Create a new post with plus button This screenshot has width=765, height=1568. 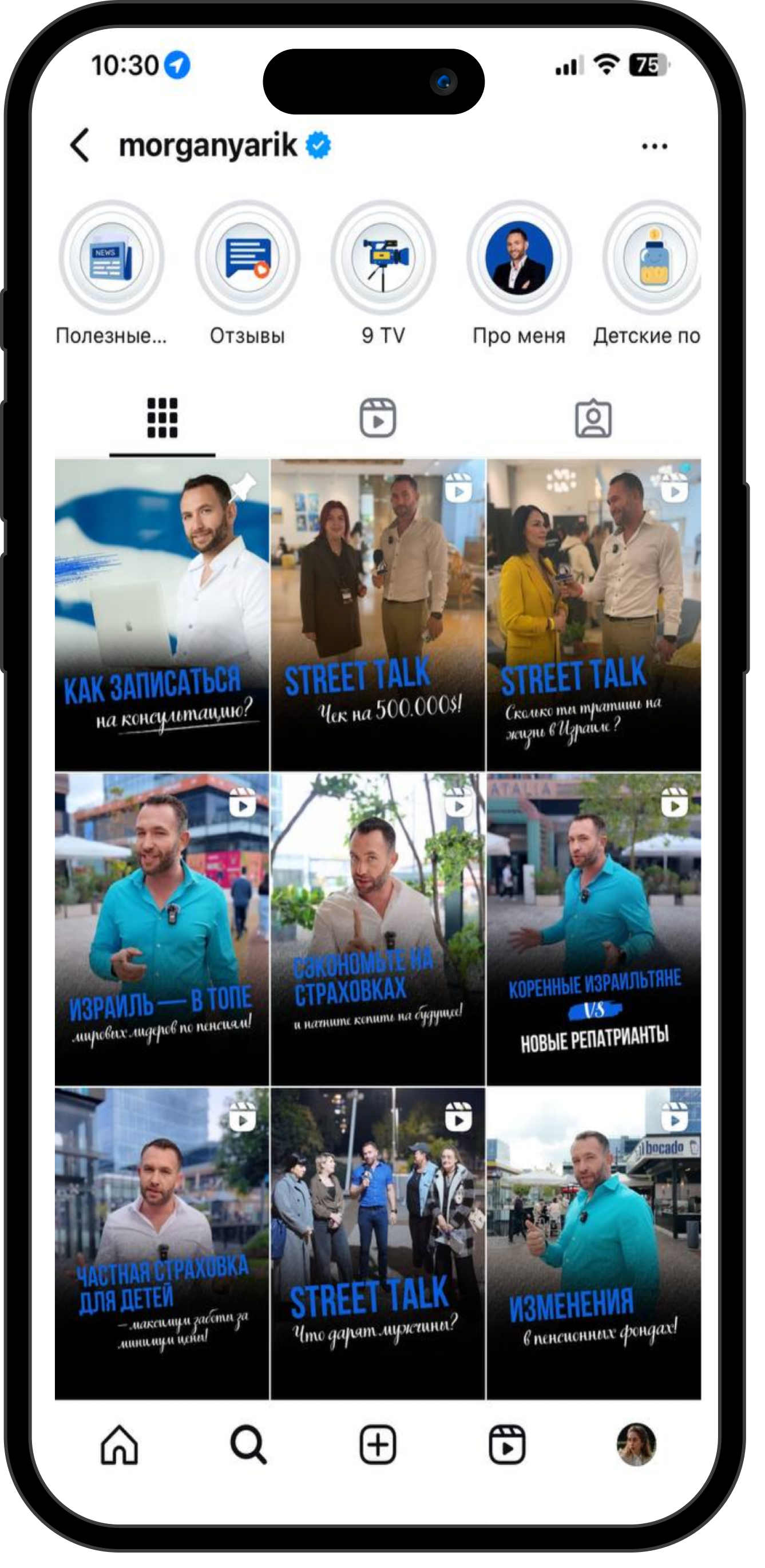tap(378, 1444)
